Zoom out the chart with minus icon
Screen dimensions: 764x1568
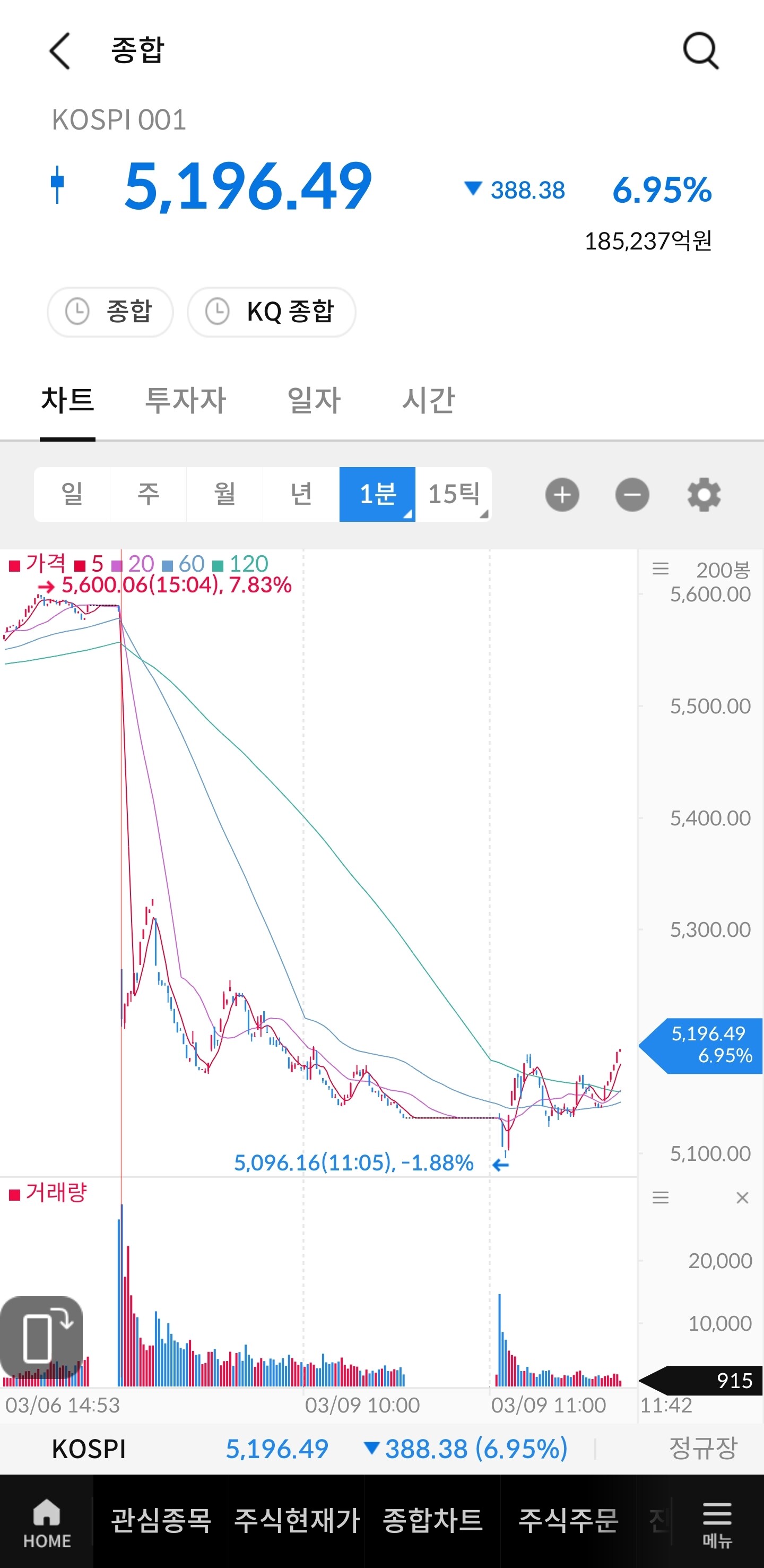pyautogui.click(x=632, y=495)
